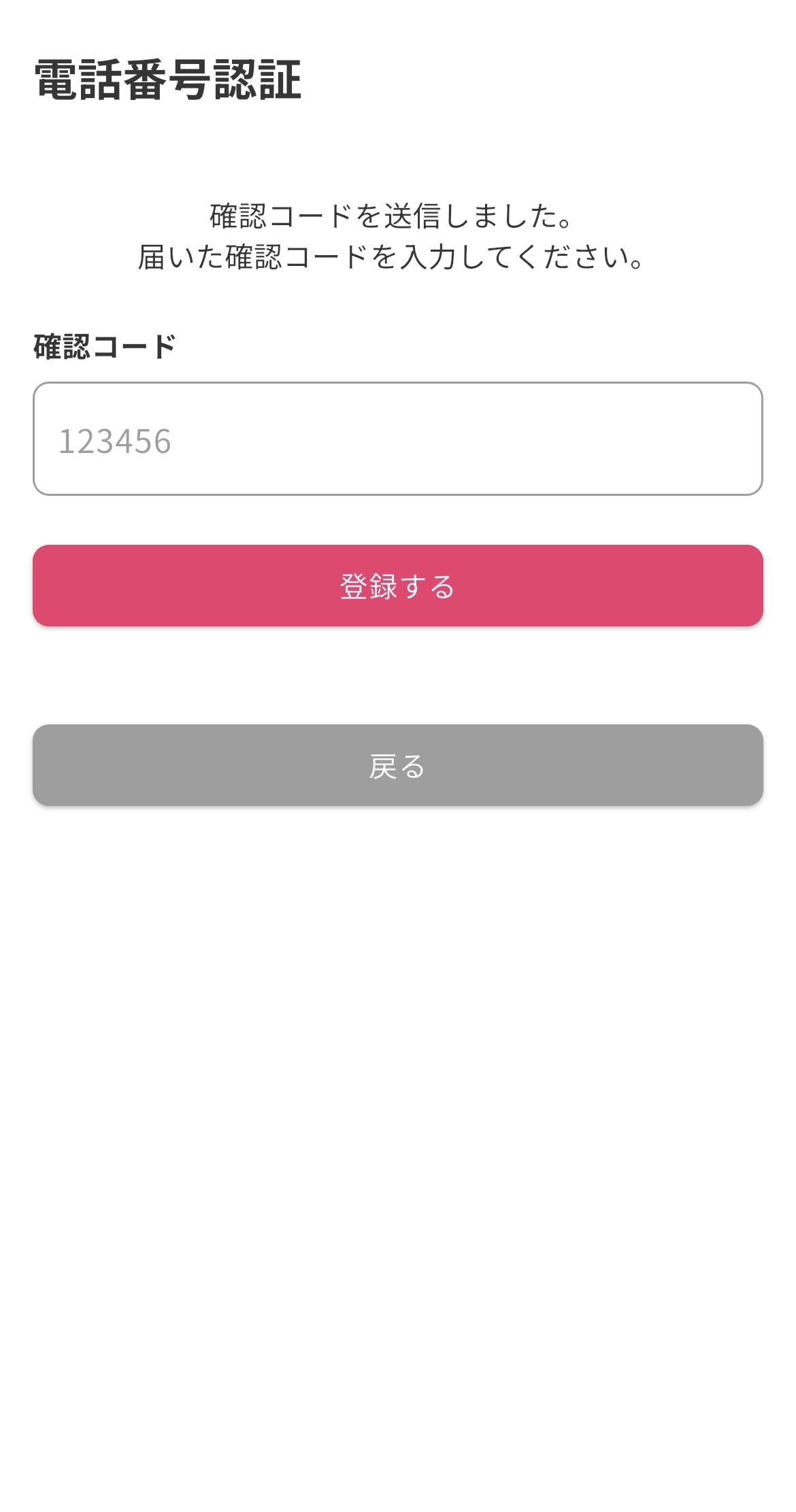Screen dimensions: 796x1512
Task: Go back with the 戻る button
Action: click(397, 765)
